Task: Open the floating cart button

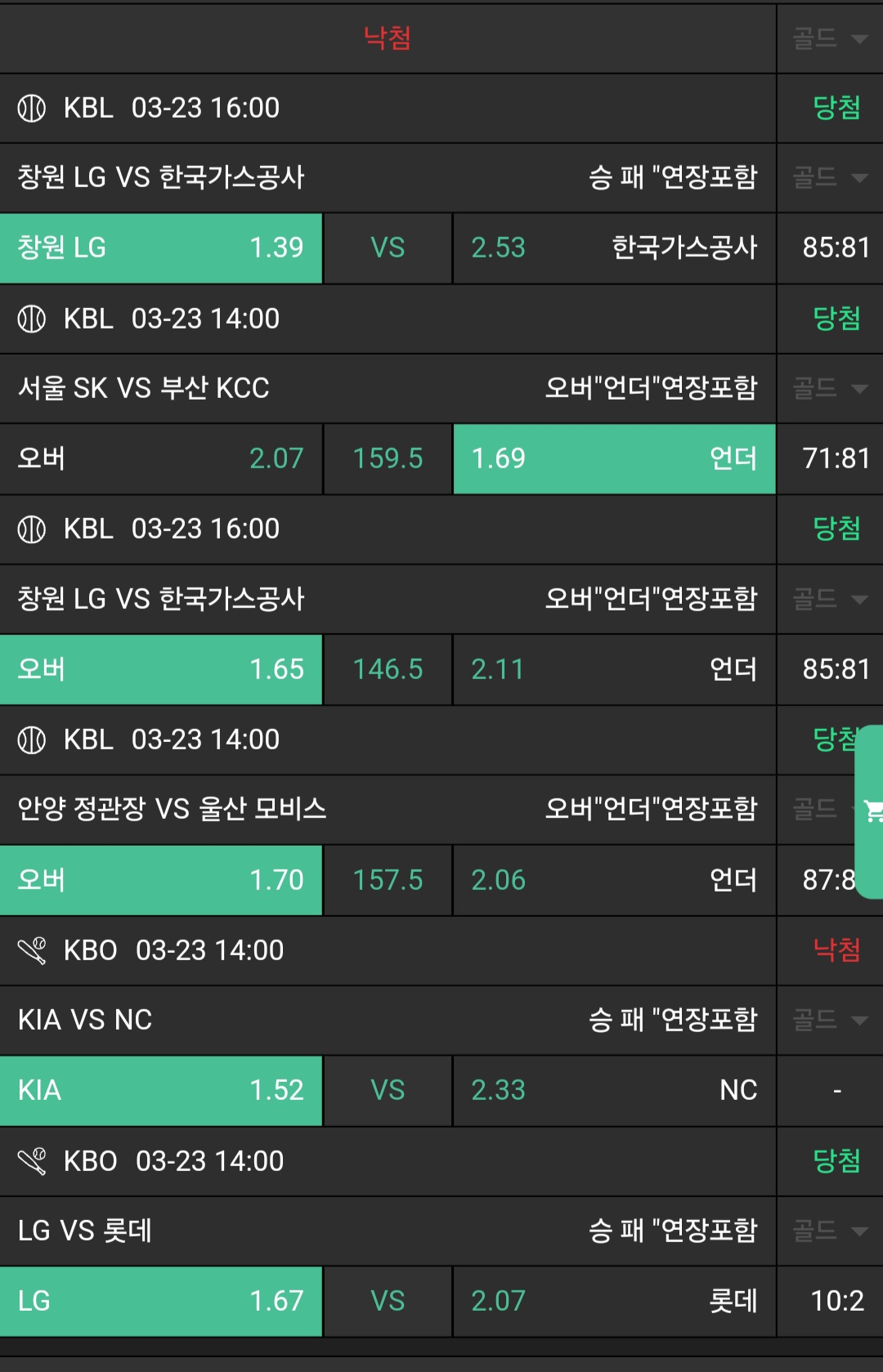Action: (x=872, y=811)
